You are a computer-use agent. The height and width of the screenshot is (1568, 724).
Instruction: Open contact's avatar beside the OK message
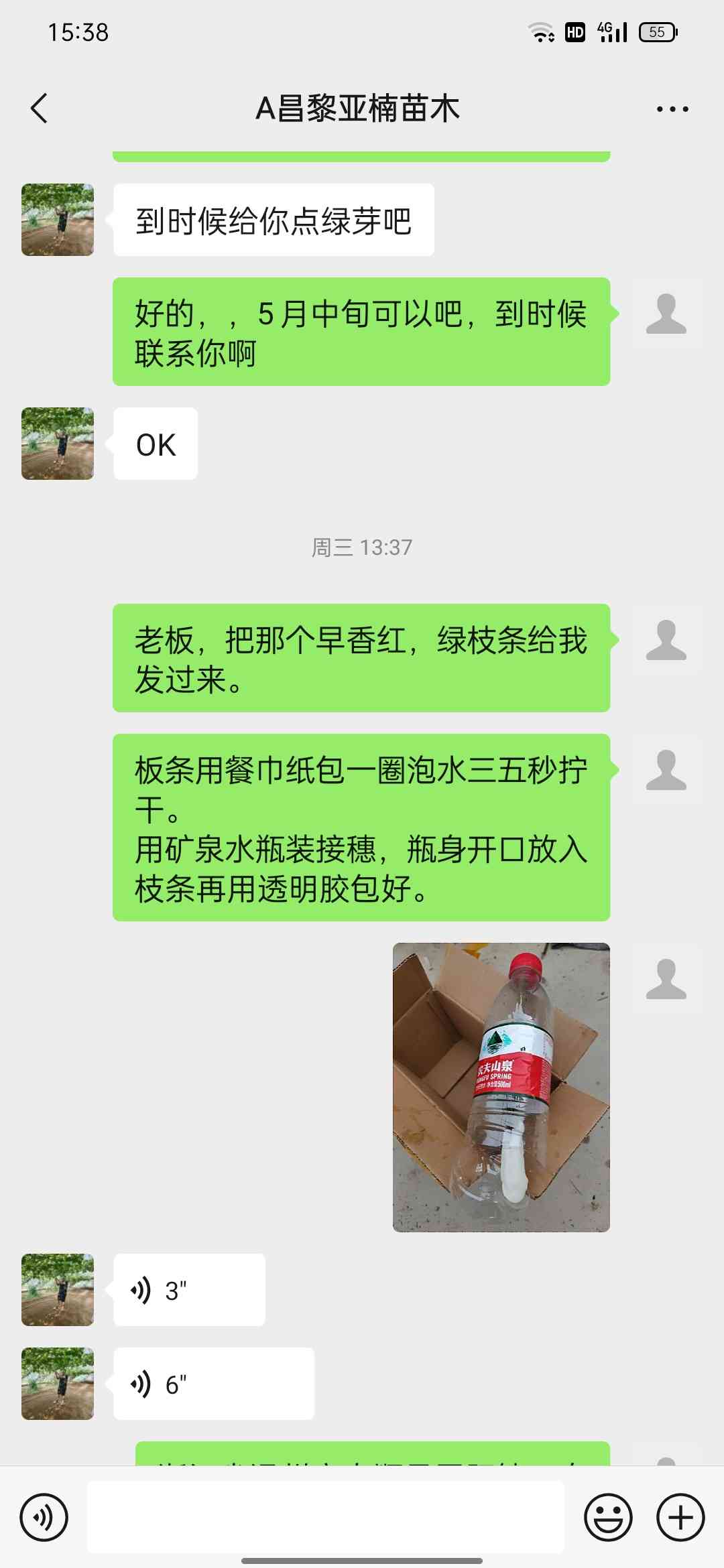(58, 444)
